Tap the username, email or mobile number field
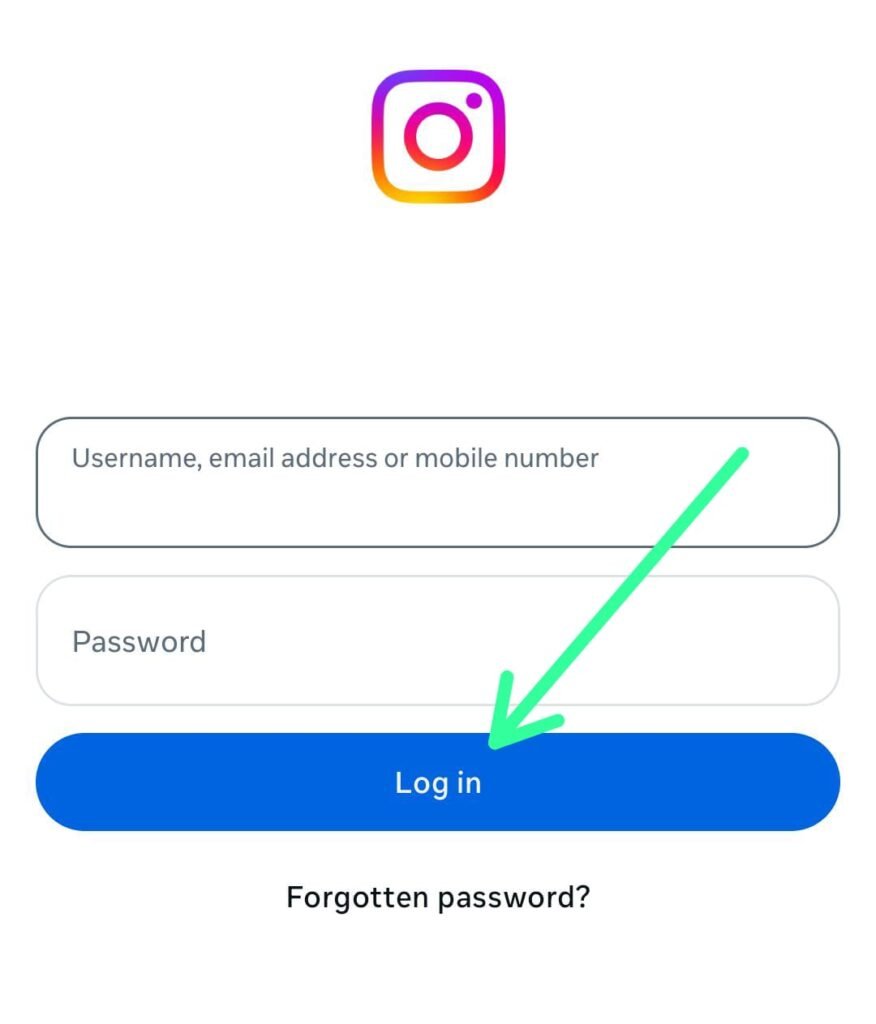Image resolution: width=876 pixels, height=1024 pixels. [x=437, y=482]
